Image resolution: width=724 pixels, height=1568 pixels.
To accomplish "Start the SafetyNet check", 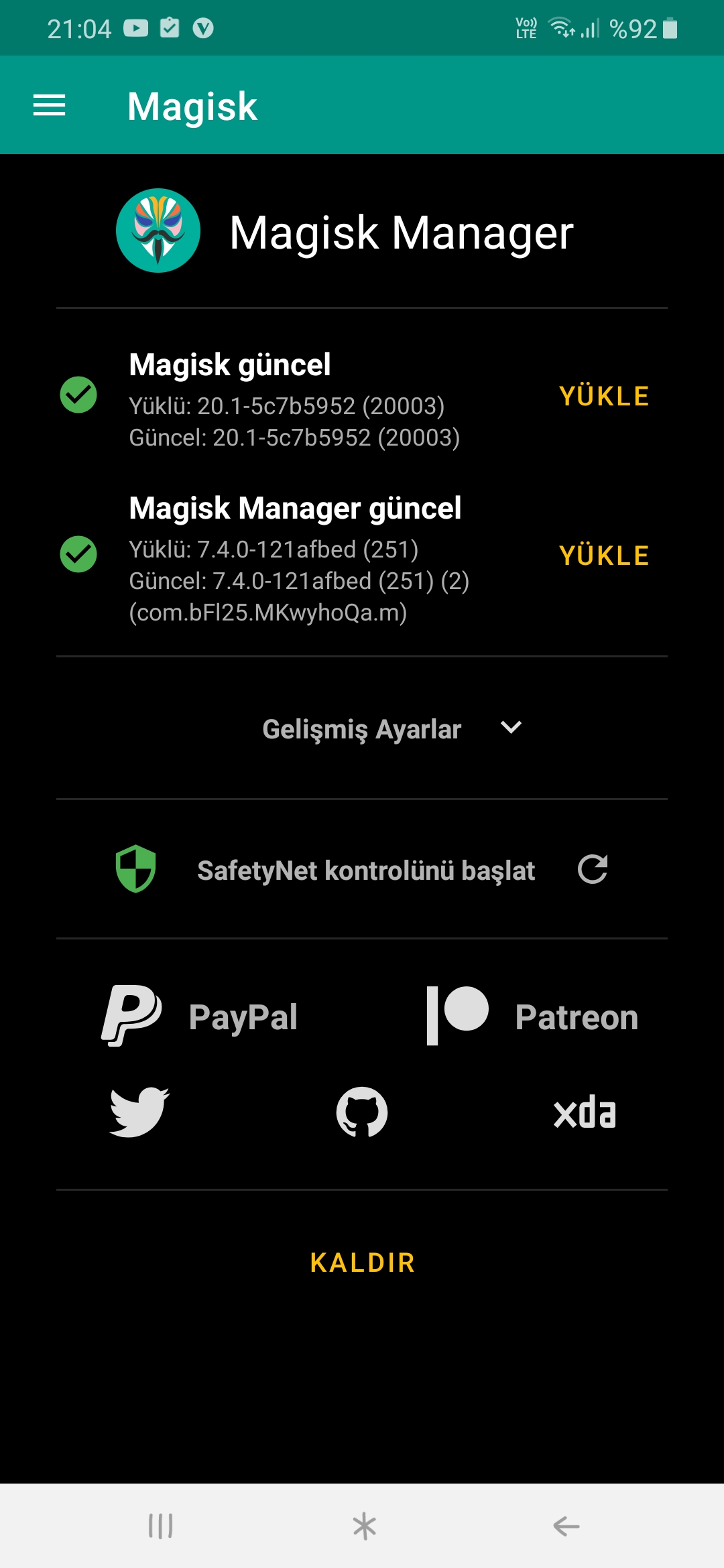I will (362, 870).
